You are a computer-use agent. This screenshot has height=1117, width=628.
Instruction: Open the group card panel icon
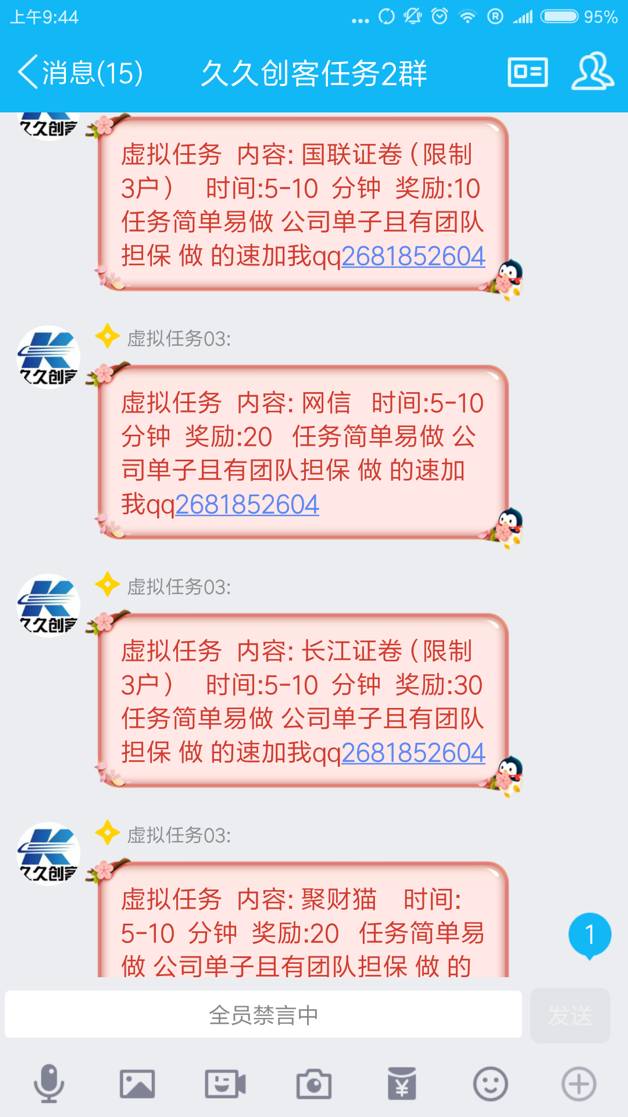pyautogui.click(x=527, y=73)
